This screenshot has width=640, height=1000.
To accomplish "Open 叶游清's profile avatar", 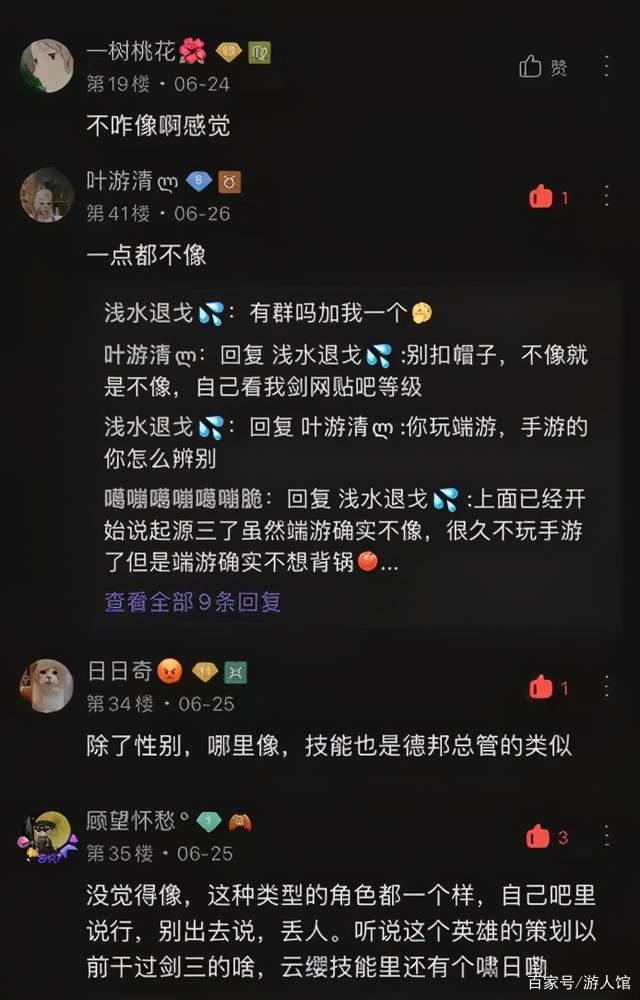I will click(46, 195).
